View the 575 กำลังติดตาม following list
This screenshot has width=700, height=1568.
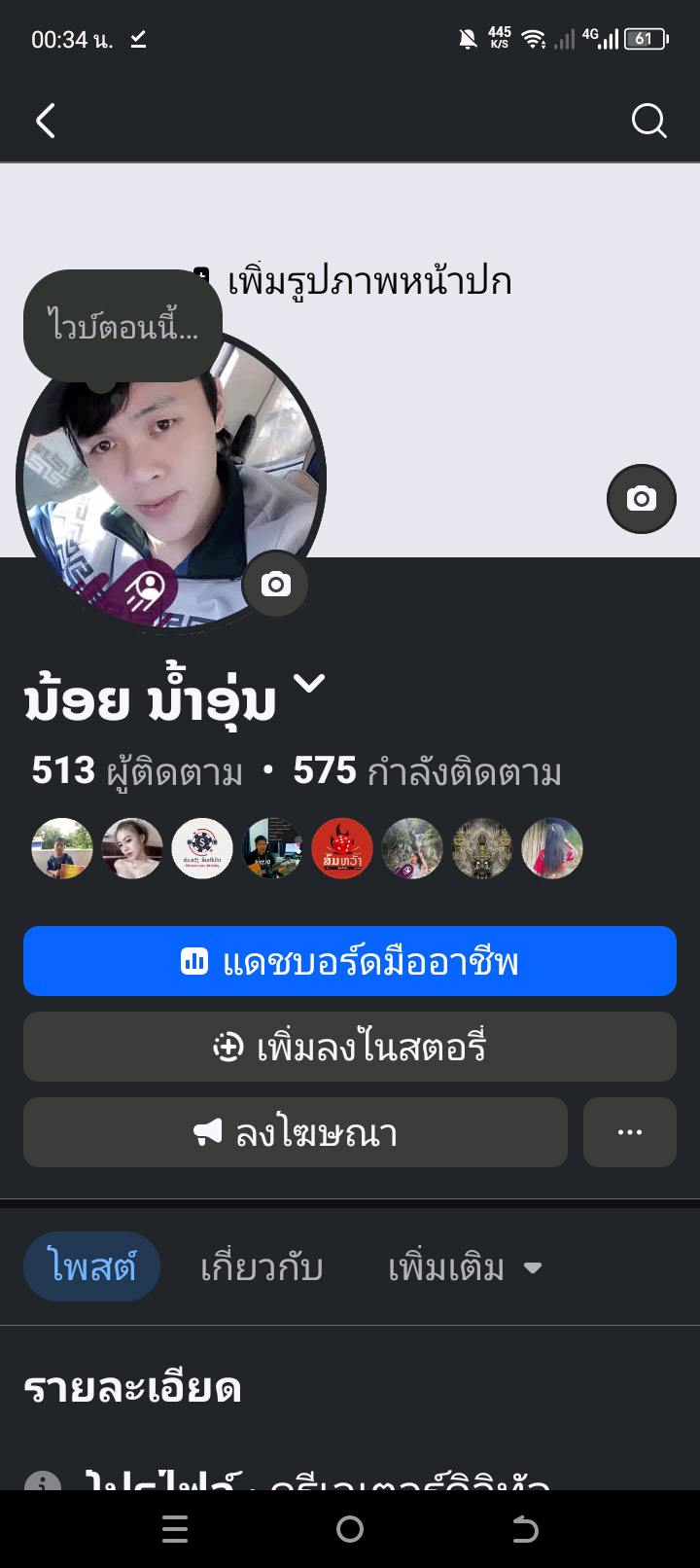tap(428, 771)
